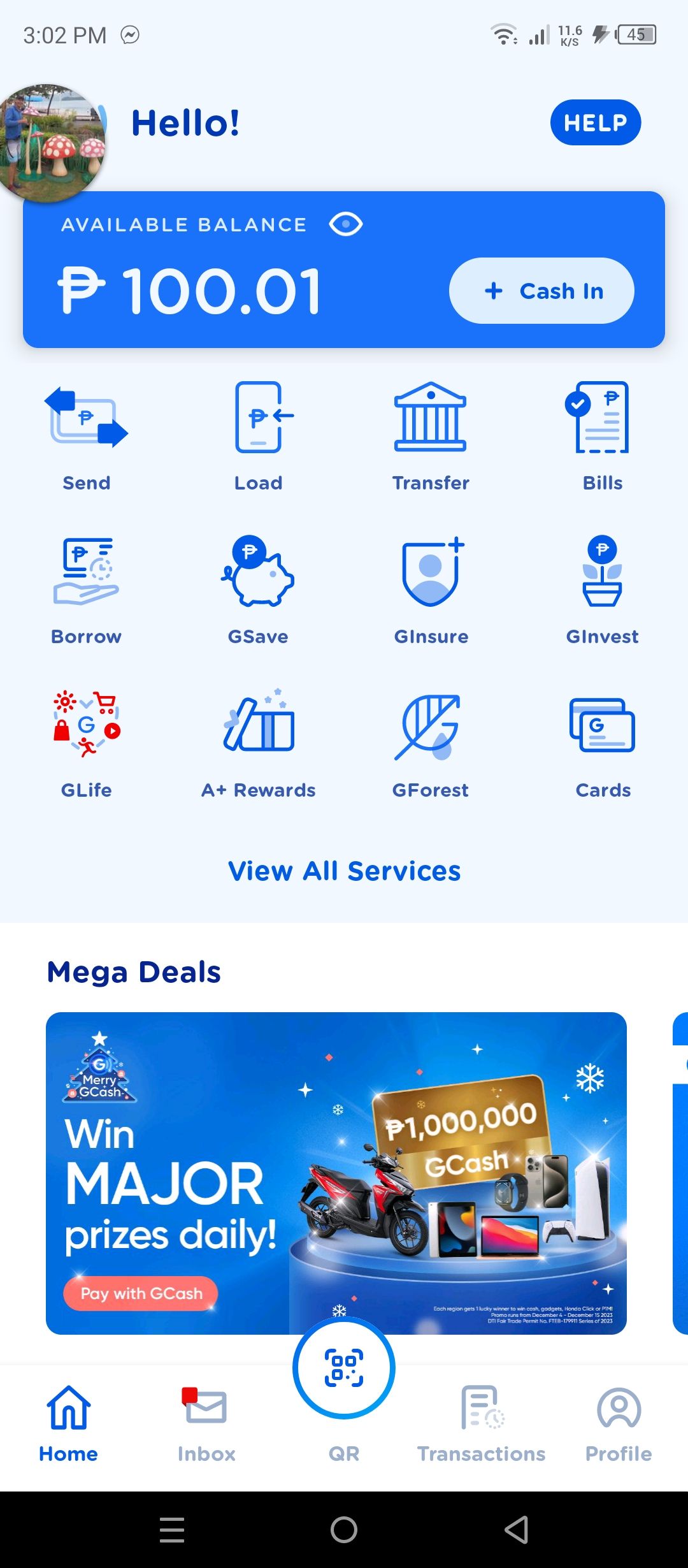Open GInvest
688x1568 pixels.
coord(603,591)
